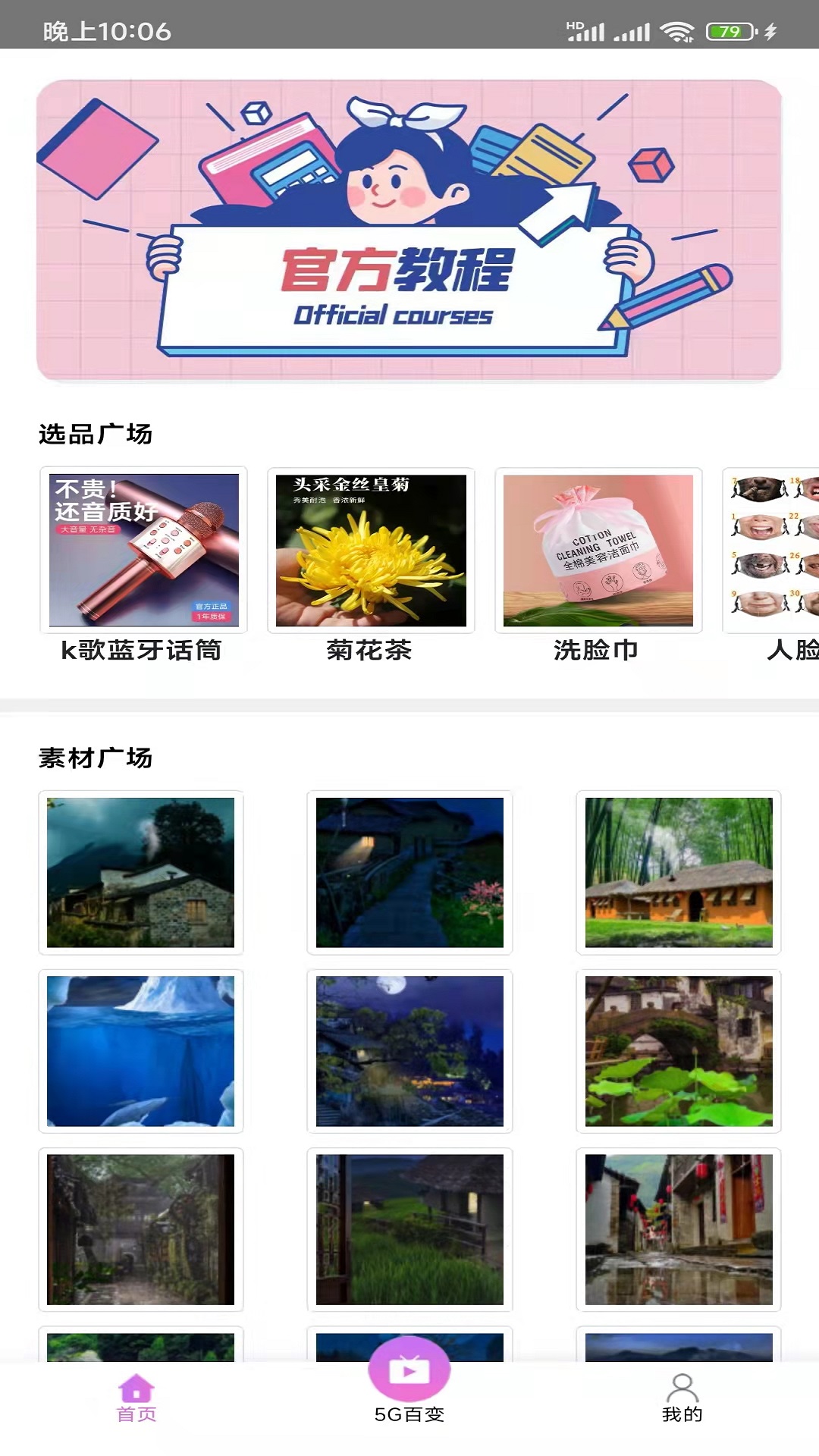Open the stone bridge with lotus leaves material
Viewport: 819px width, 1456px height.
click(679, 1051)
